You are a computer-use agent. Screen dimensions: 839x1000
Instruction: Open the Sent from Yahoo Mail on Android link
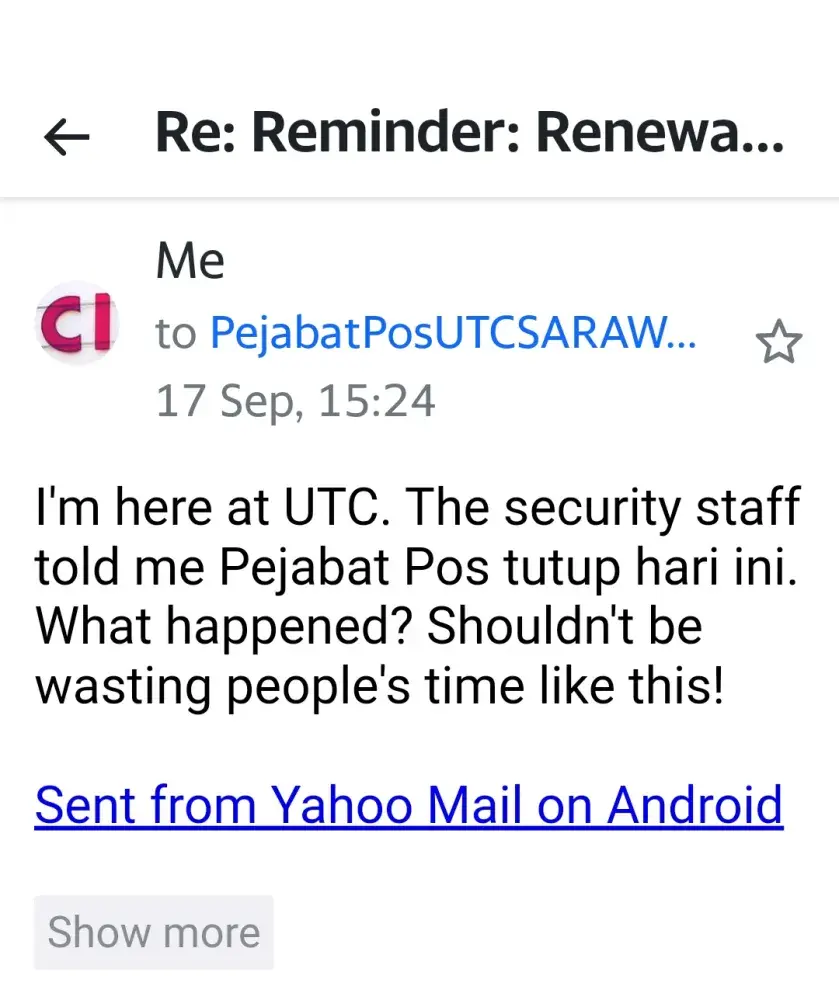click(408, 805)
